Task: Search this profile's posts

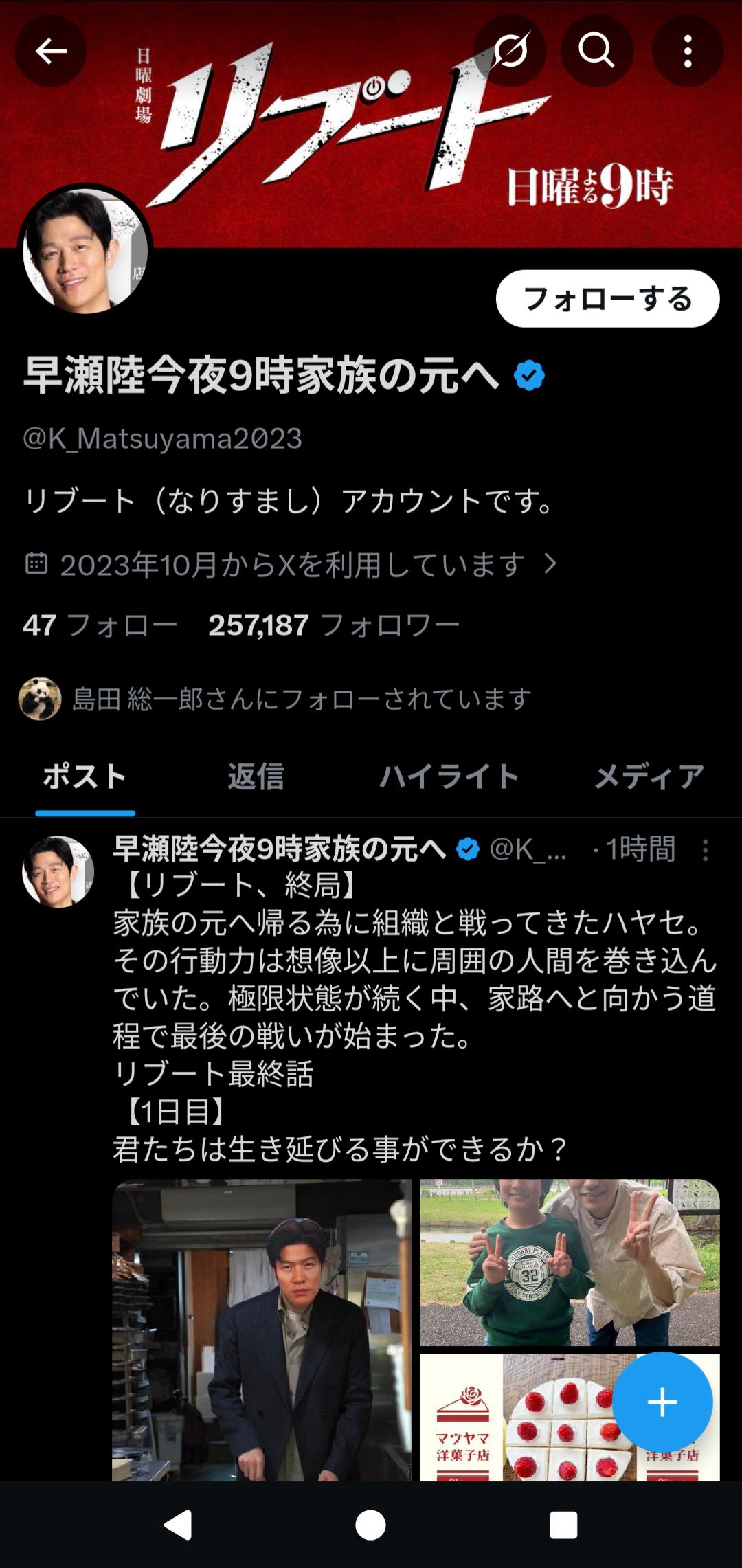Action: point(596,51)
